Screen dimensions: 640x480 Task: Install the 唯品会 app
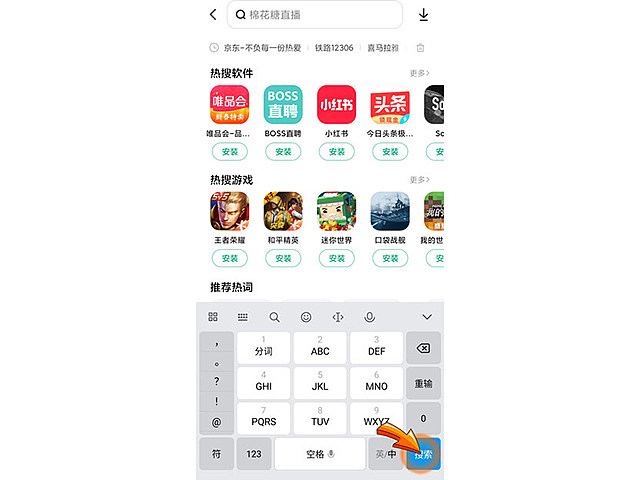pyautogui.click(x=230, y=151)
